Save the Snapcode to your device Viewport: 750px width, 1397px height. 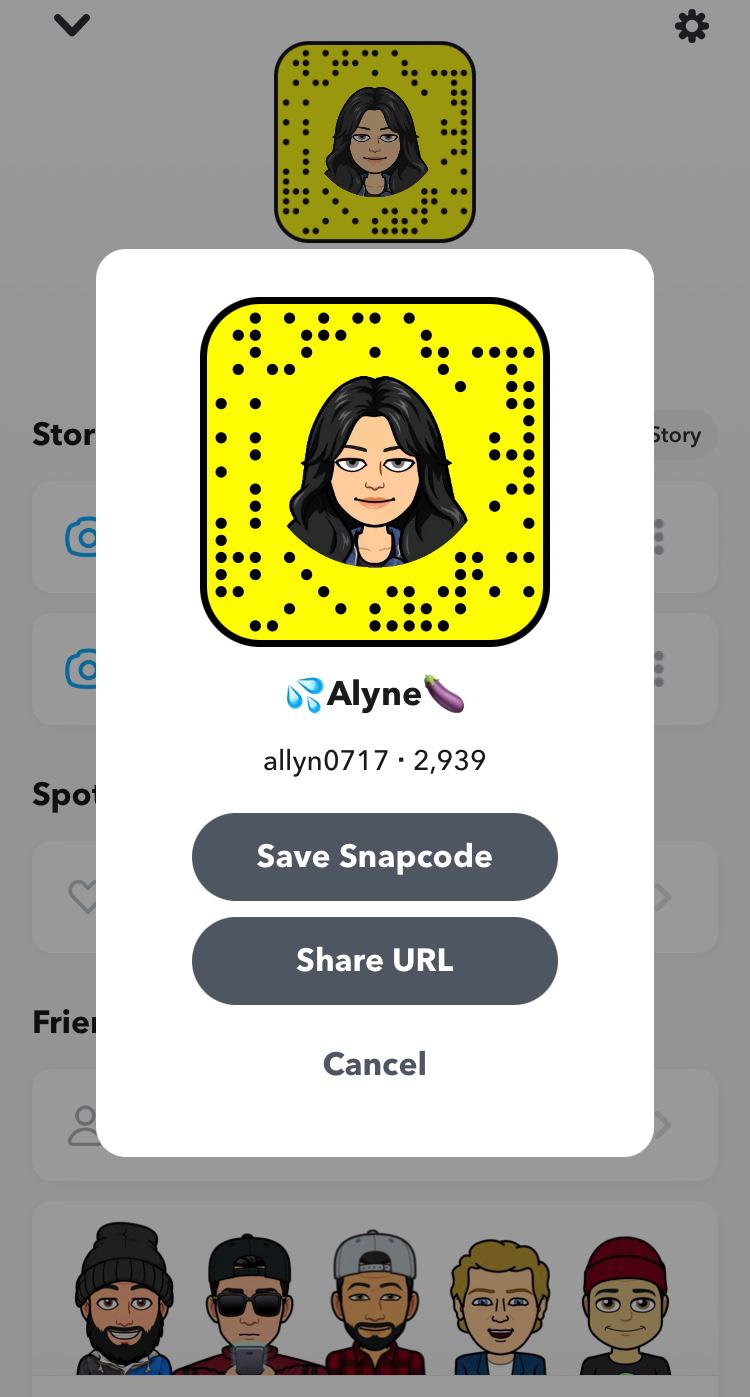[374, 857]
